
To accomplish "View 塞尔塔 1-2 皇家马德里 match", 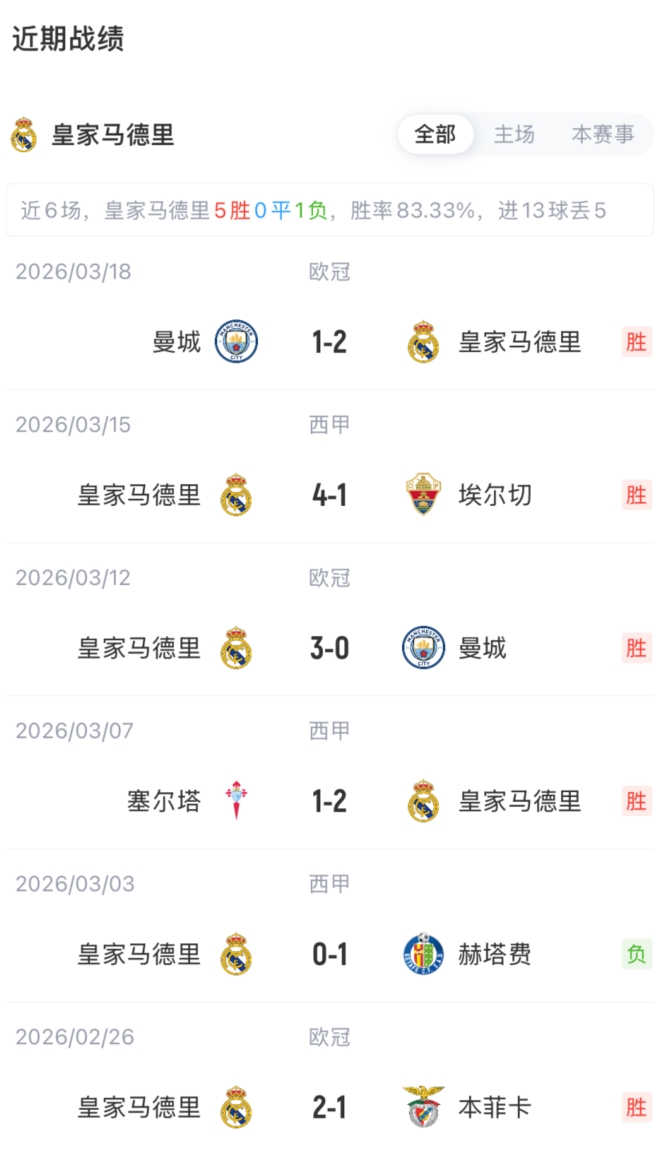I will tap(329, 802).
